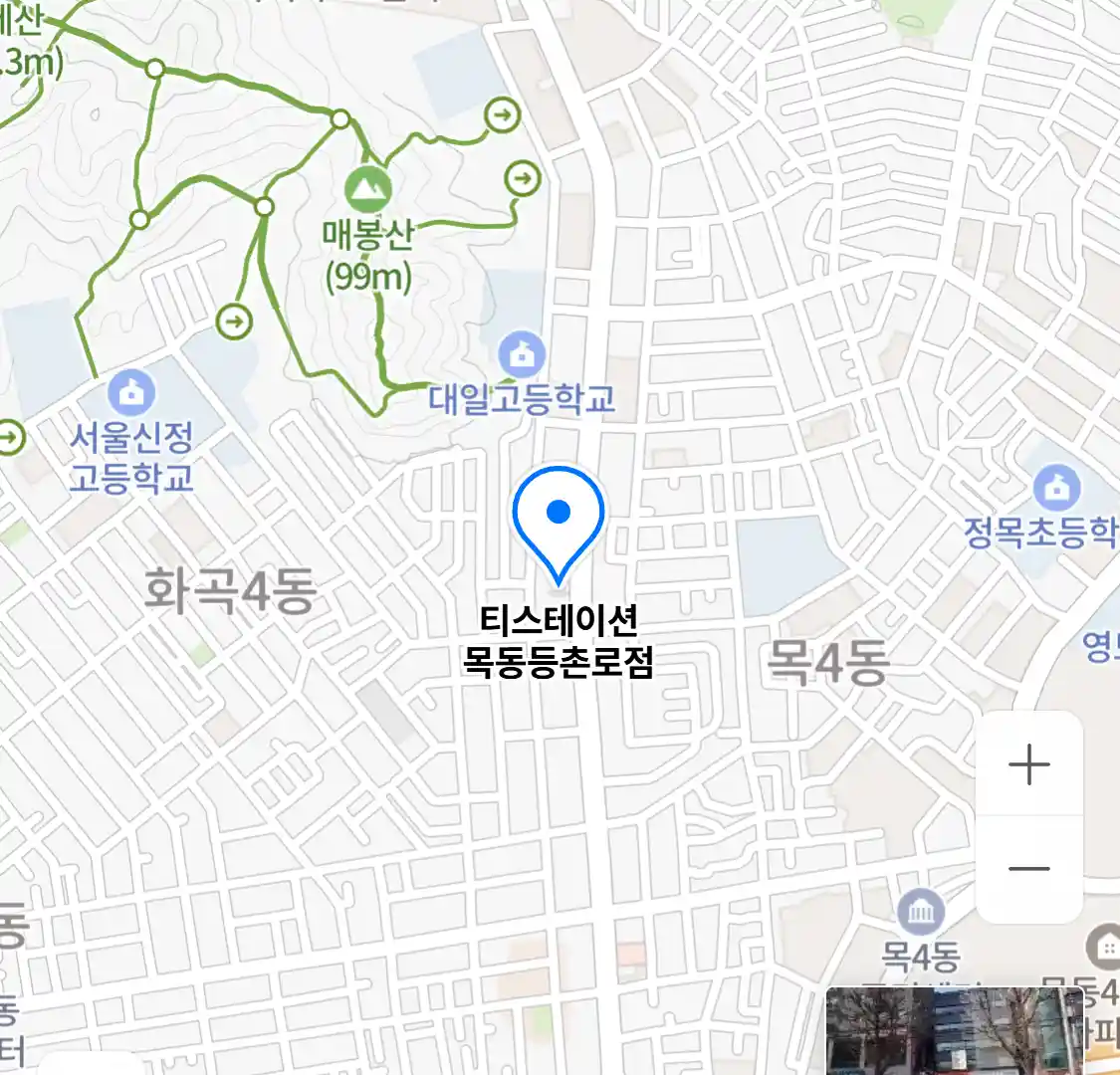
Task: Zoom in on the map
Action: 1028,764
